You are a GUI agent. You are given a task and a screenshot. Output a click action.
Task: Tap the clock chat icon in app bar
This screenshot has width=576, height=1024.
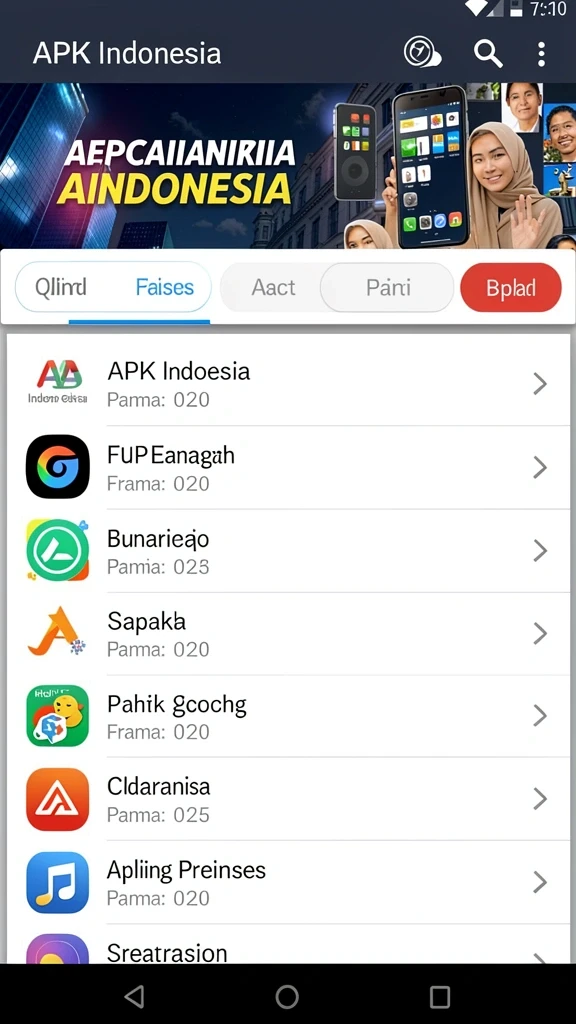[422, 52]
